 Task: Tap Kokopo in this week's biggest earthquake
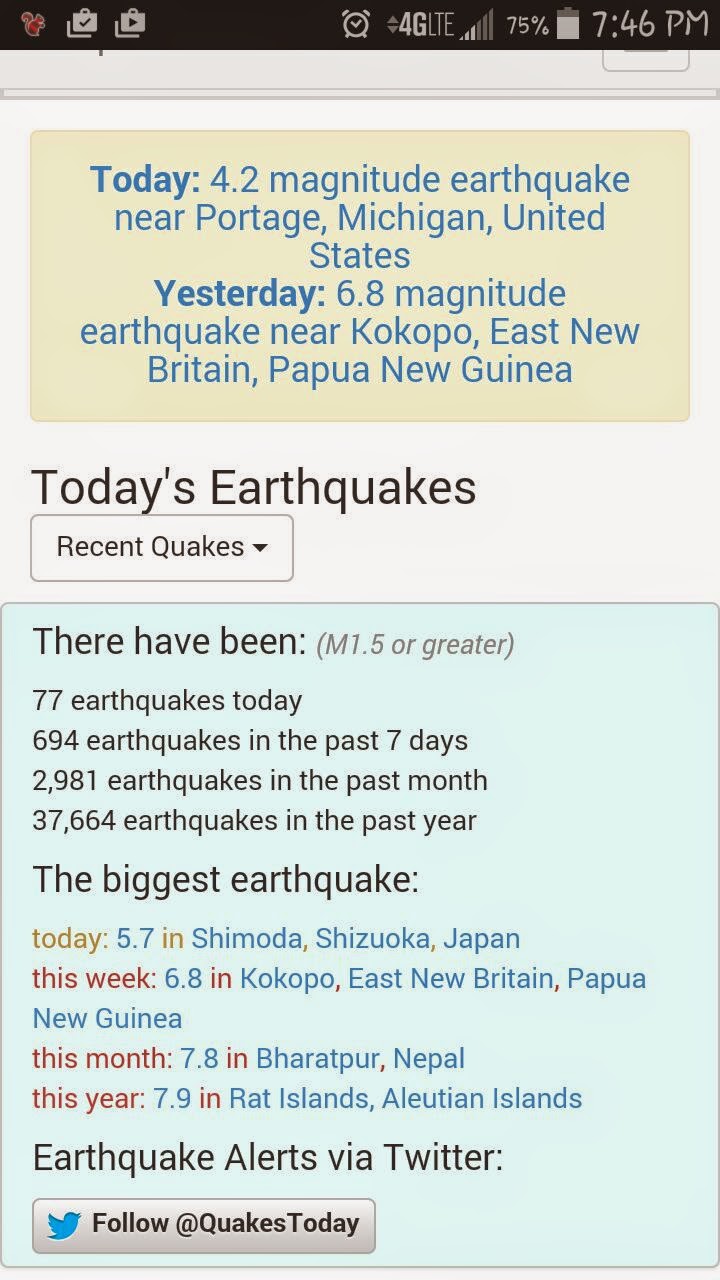[286, 978]
